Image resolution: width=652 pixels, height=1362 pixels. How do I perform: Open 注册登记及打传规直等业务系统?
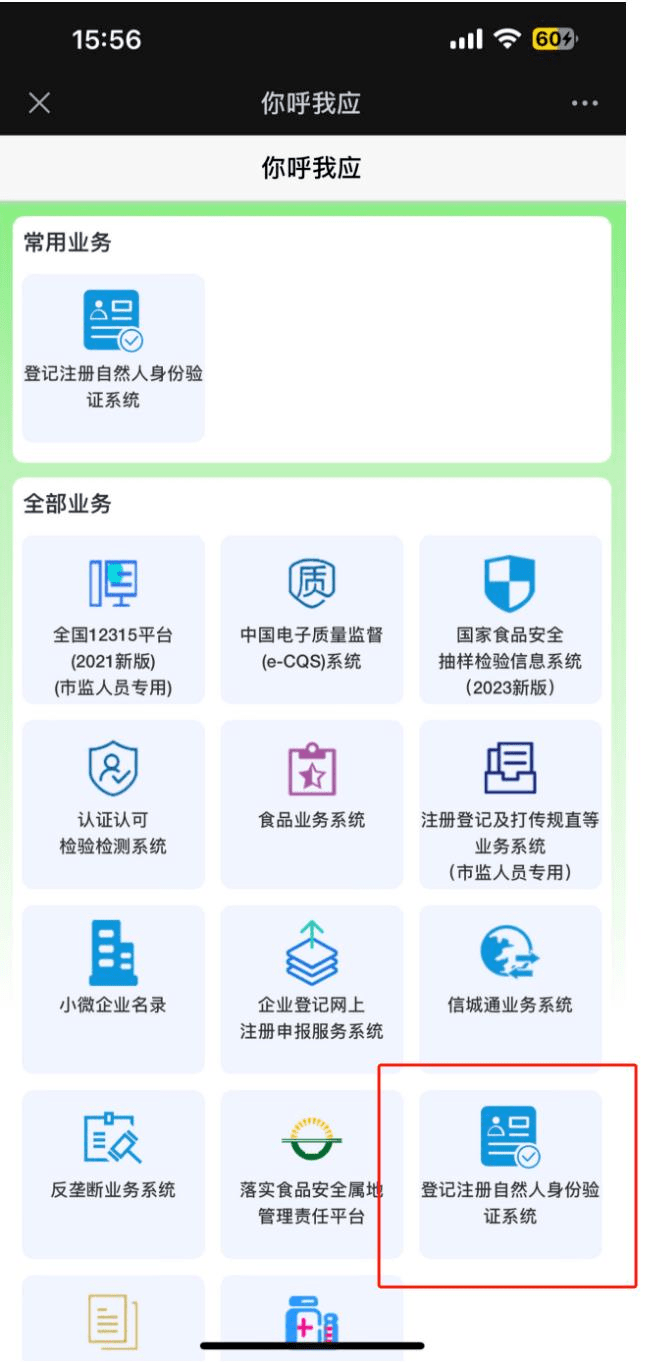(510, 803)
